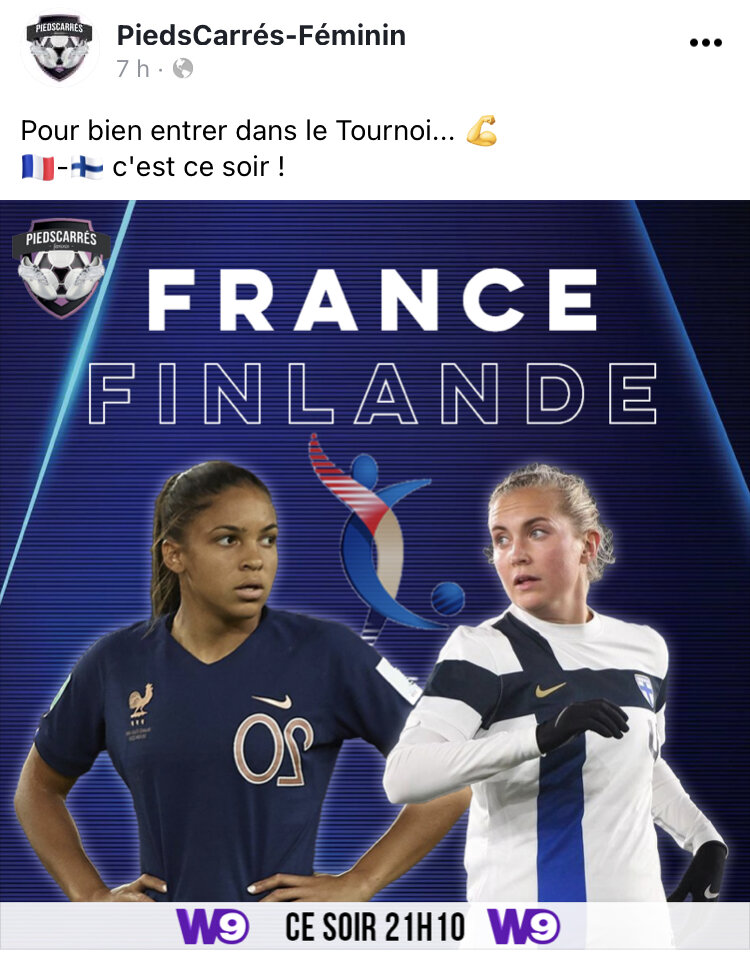Open the PiedsCarrés-Féminin profile picture

(x=59, y=48)
